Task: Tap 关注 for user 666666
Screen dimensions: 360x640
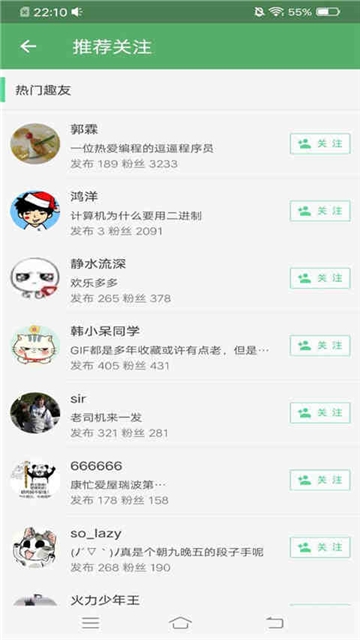Action: [x=320, y=480]
